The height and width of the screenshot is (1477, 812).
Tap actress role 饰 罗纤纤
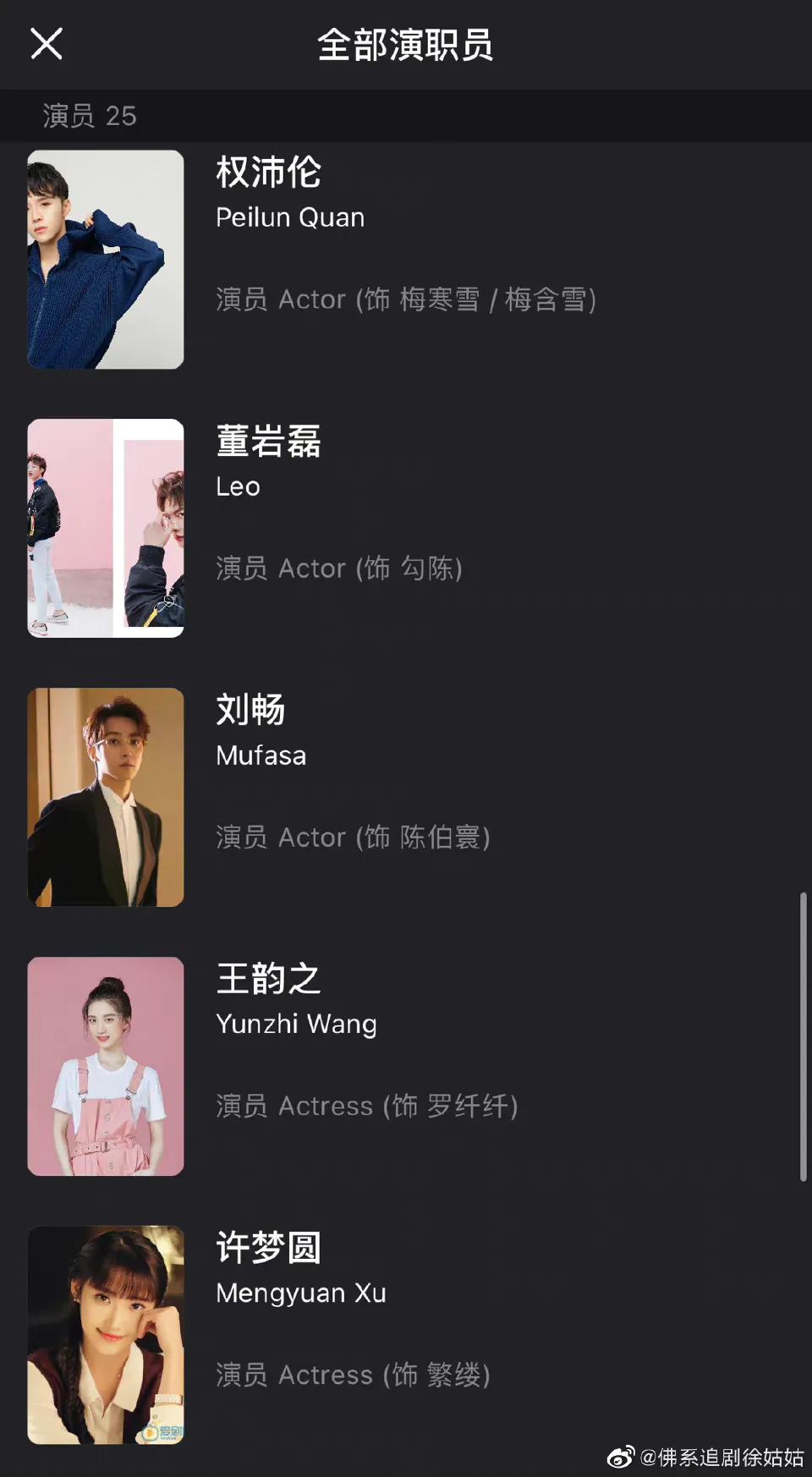(367, 1106)
